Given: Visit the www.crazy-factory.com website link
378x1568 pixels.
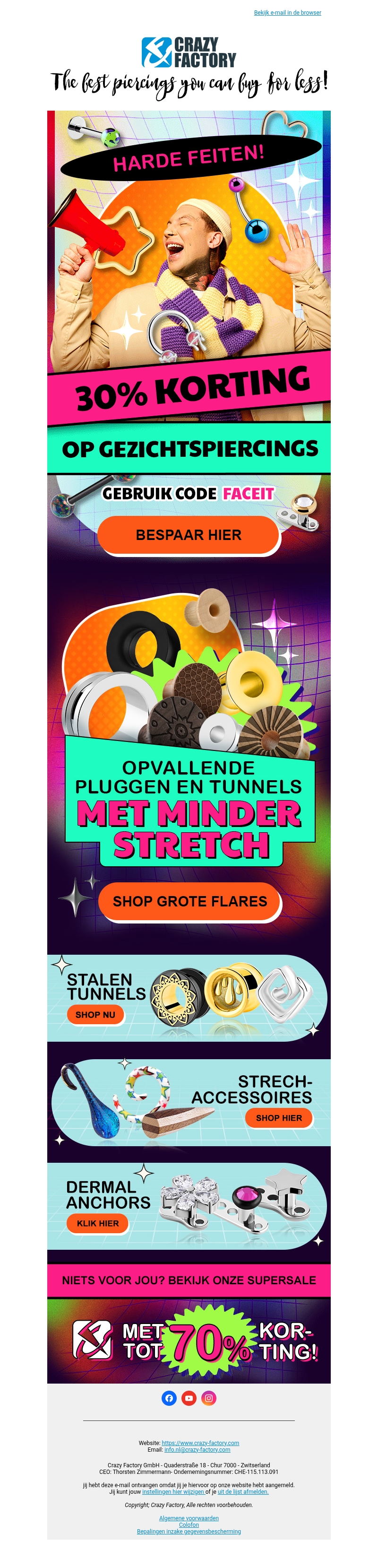Looking at the screenshot, I should [x=200, y=1443].
